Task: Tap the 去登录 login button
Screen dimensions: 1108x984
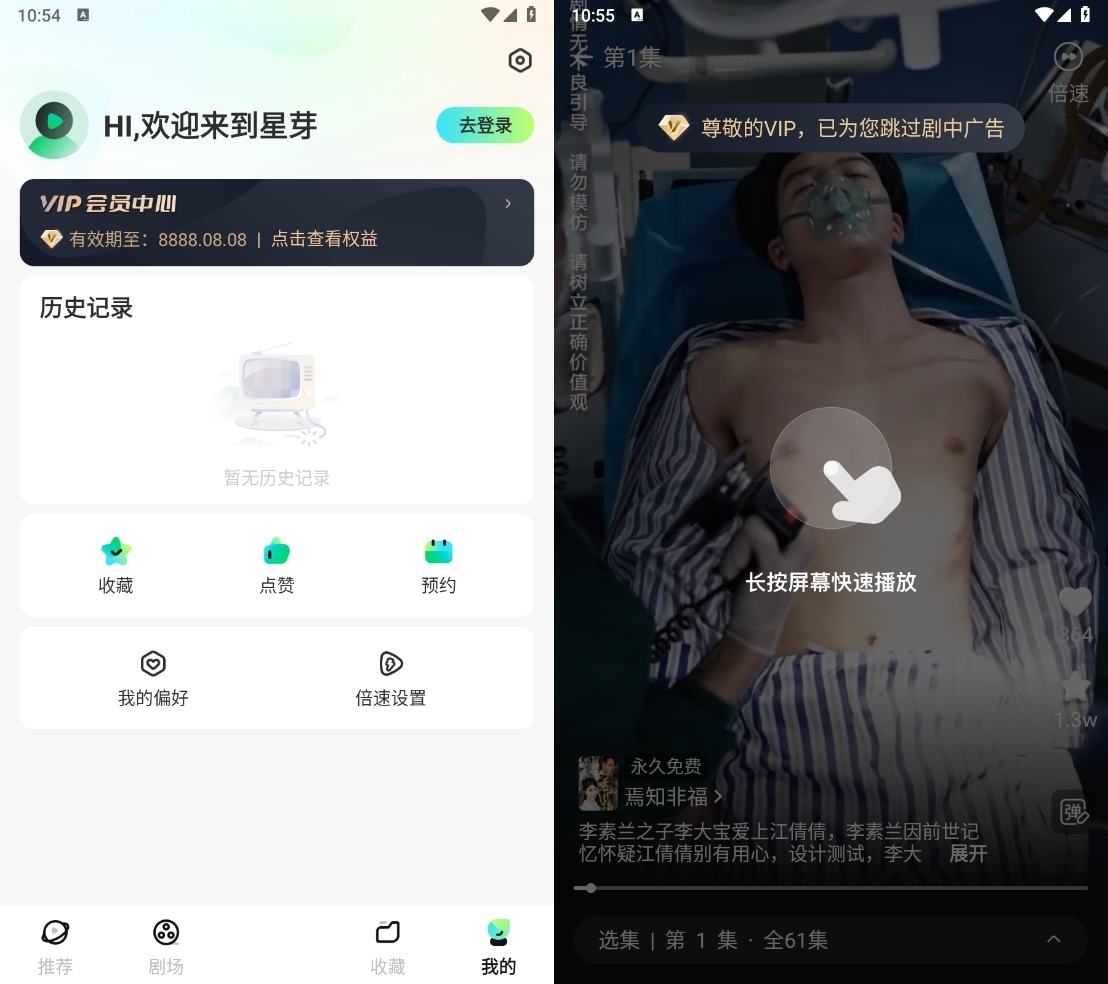Action: [x=485, y=126]
